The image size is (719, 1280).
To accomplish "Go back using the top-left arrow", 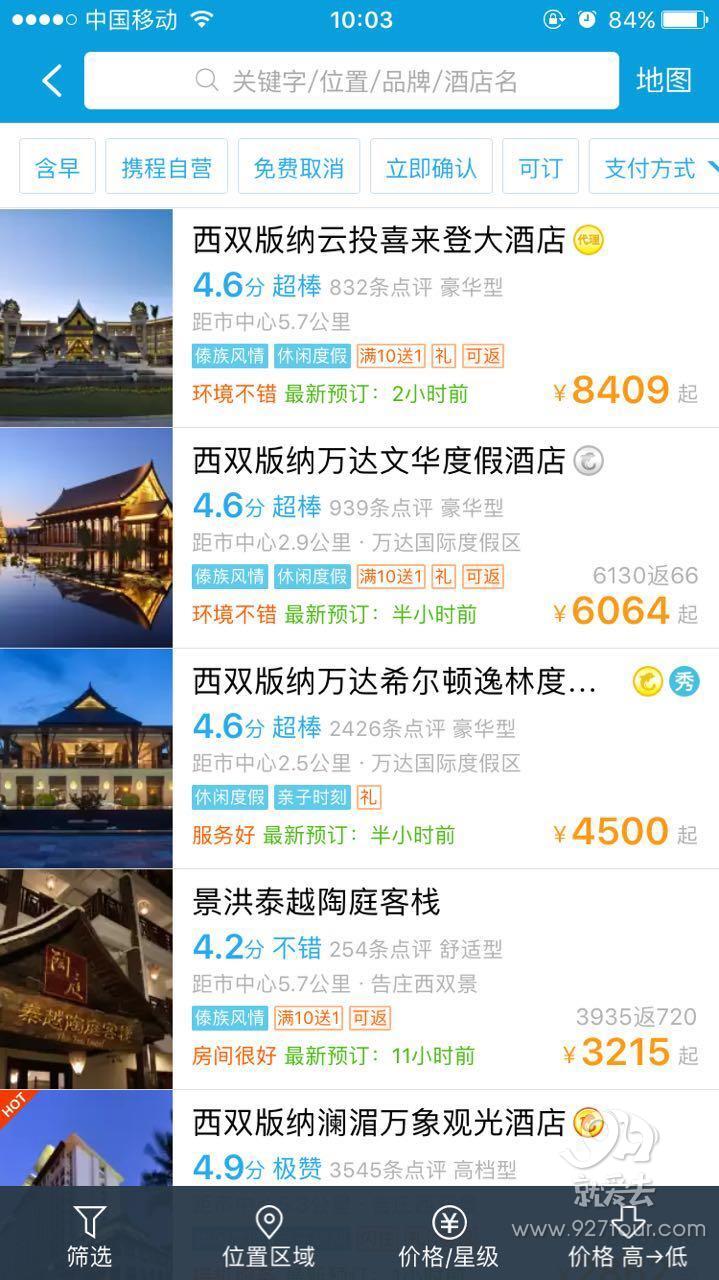I will click(52, 81).
